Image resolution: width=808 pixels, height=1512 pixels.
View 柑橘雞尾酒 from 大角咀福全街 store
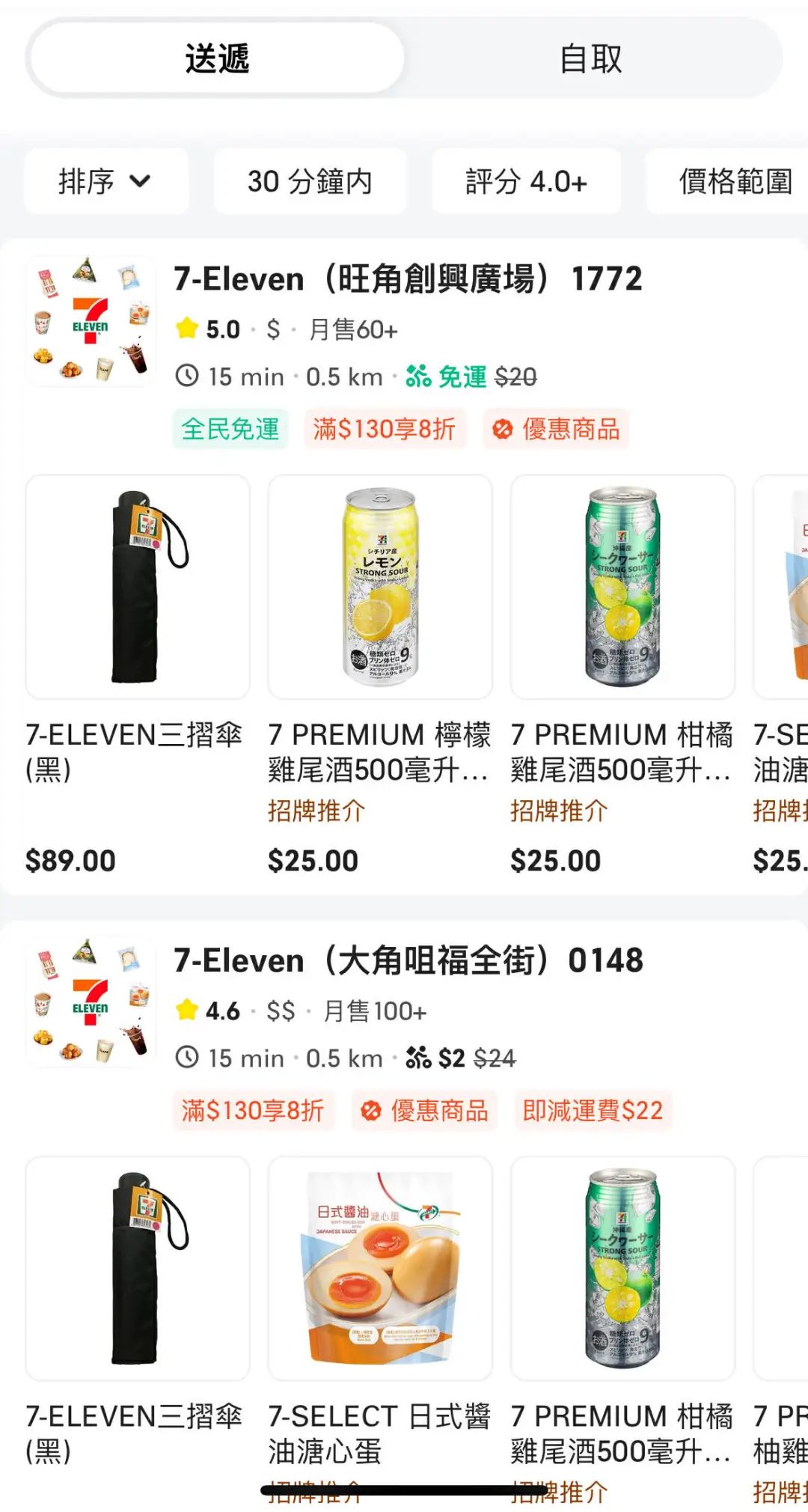[622, 1269]
